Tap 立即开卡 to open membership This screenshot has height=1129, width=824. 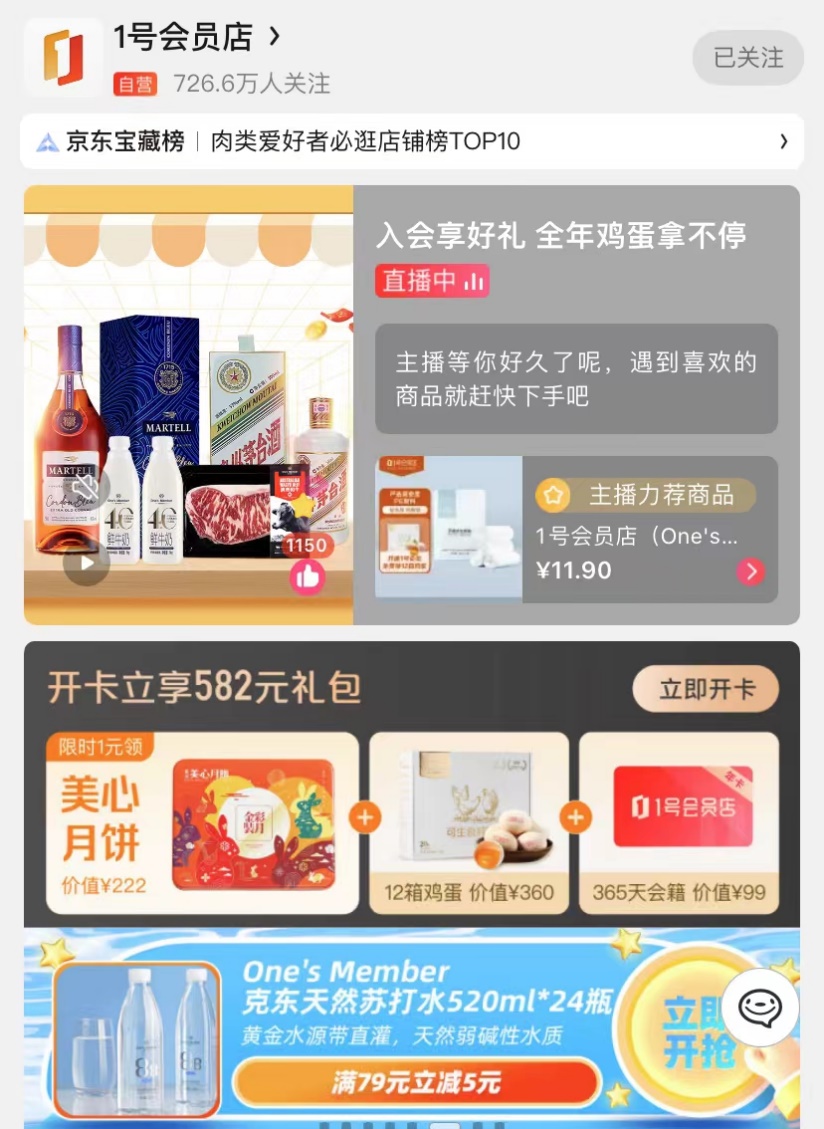click(x=706, y=689)
